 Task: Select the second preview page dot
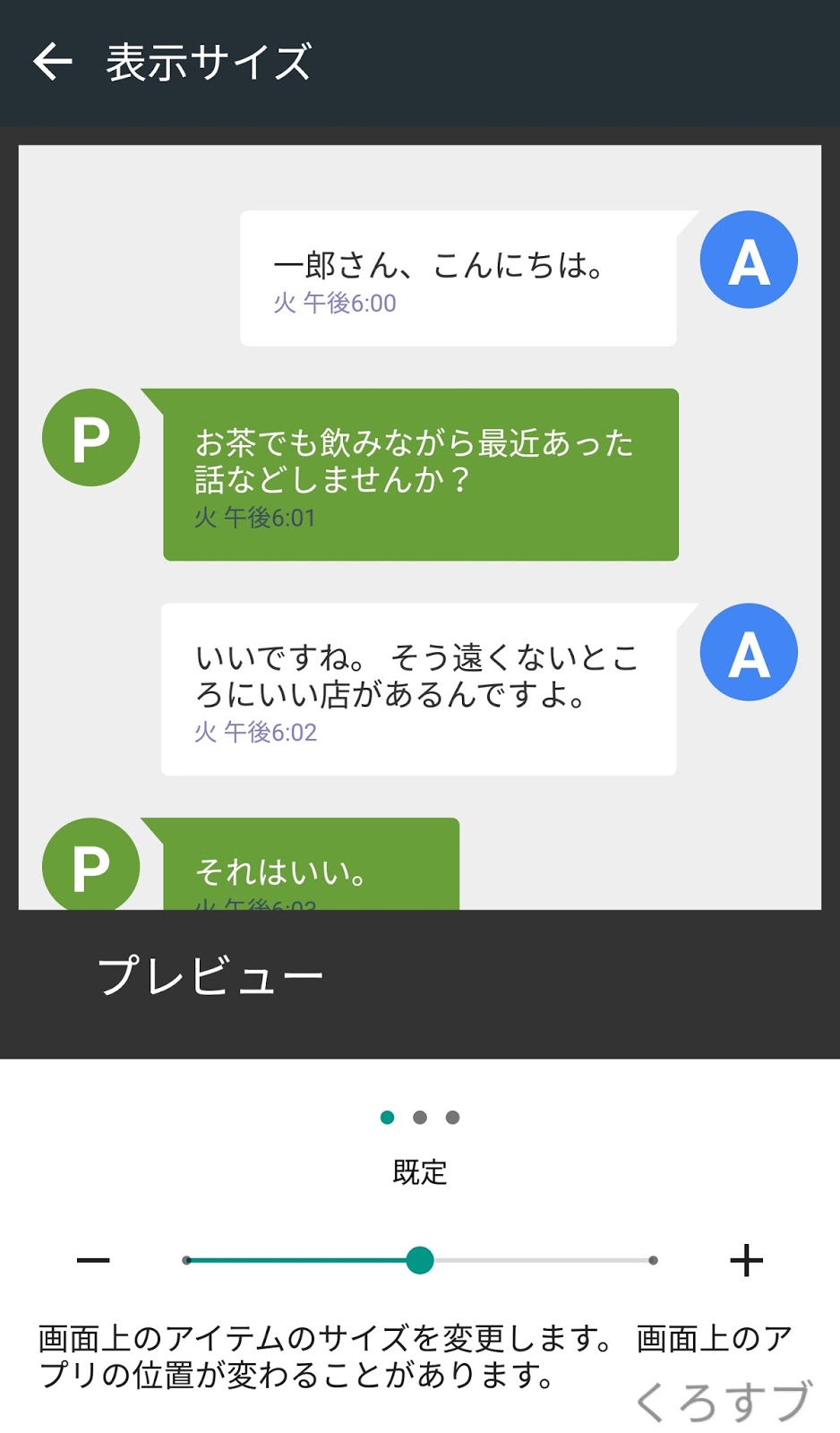pyautogui.click(x=420, y=1117)
